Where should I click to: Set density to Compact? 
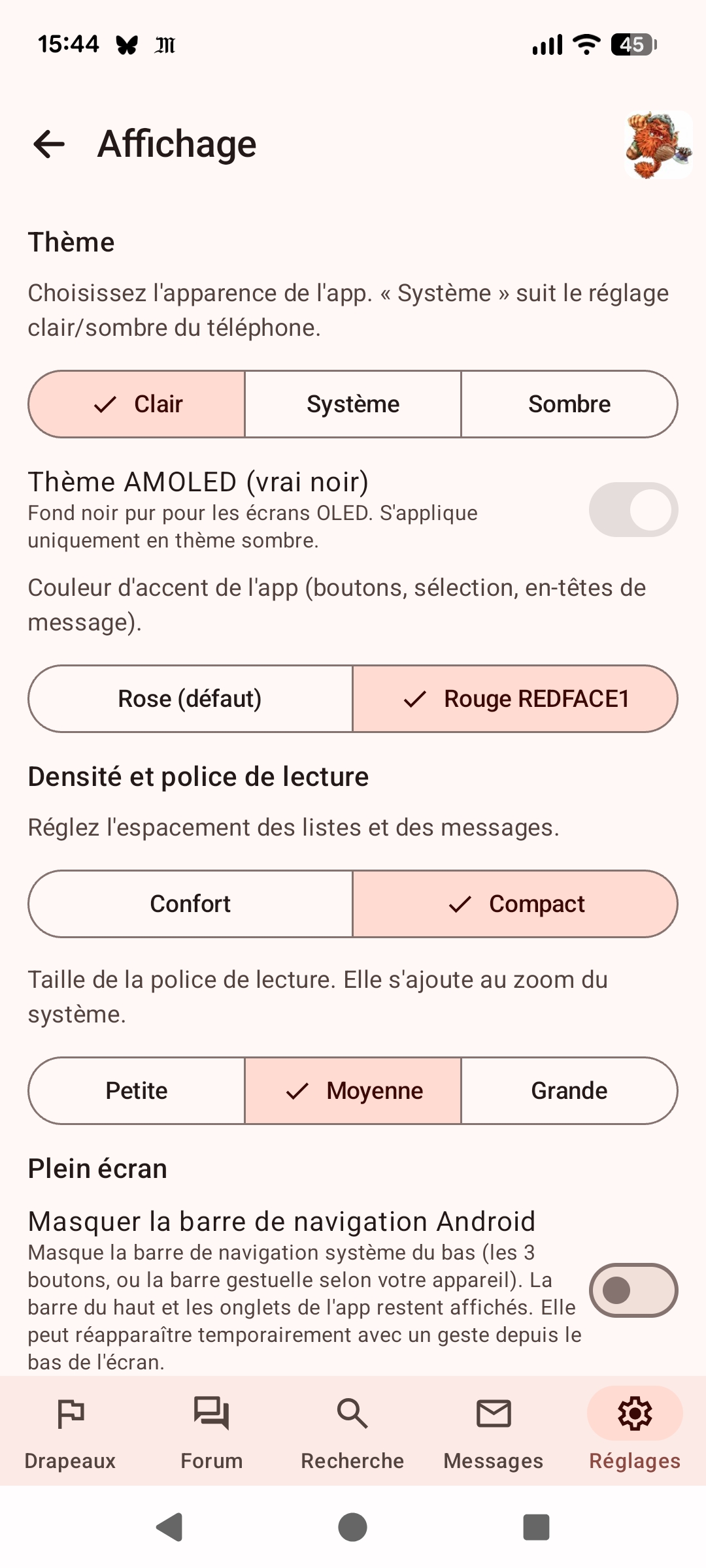point(515,904)
